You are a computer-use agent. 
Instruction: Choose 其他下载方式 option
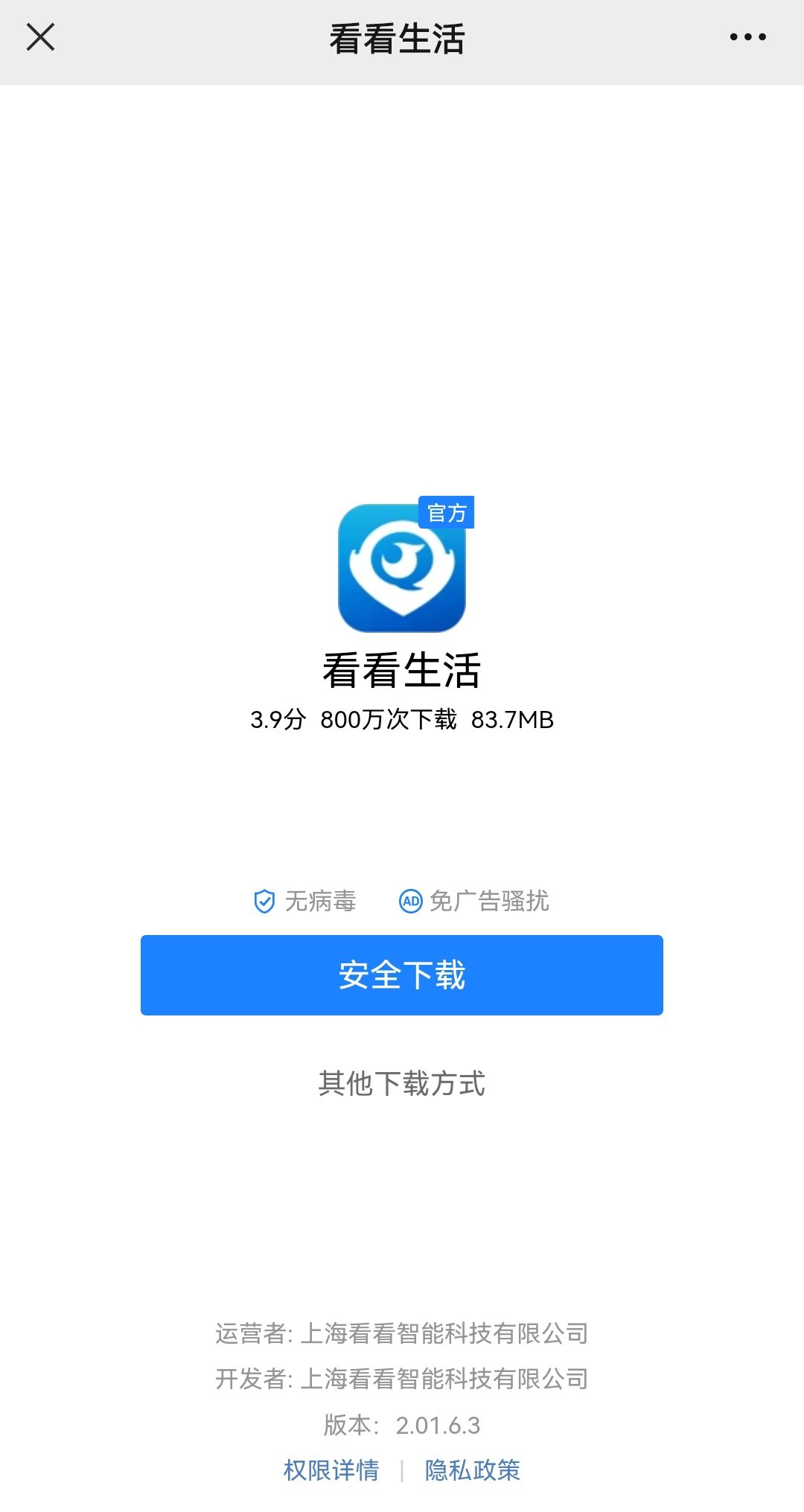401,1084
